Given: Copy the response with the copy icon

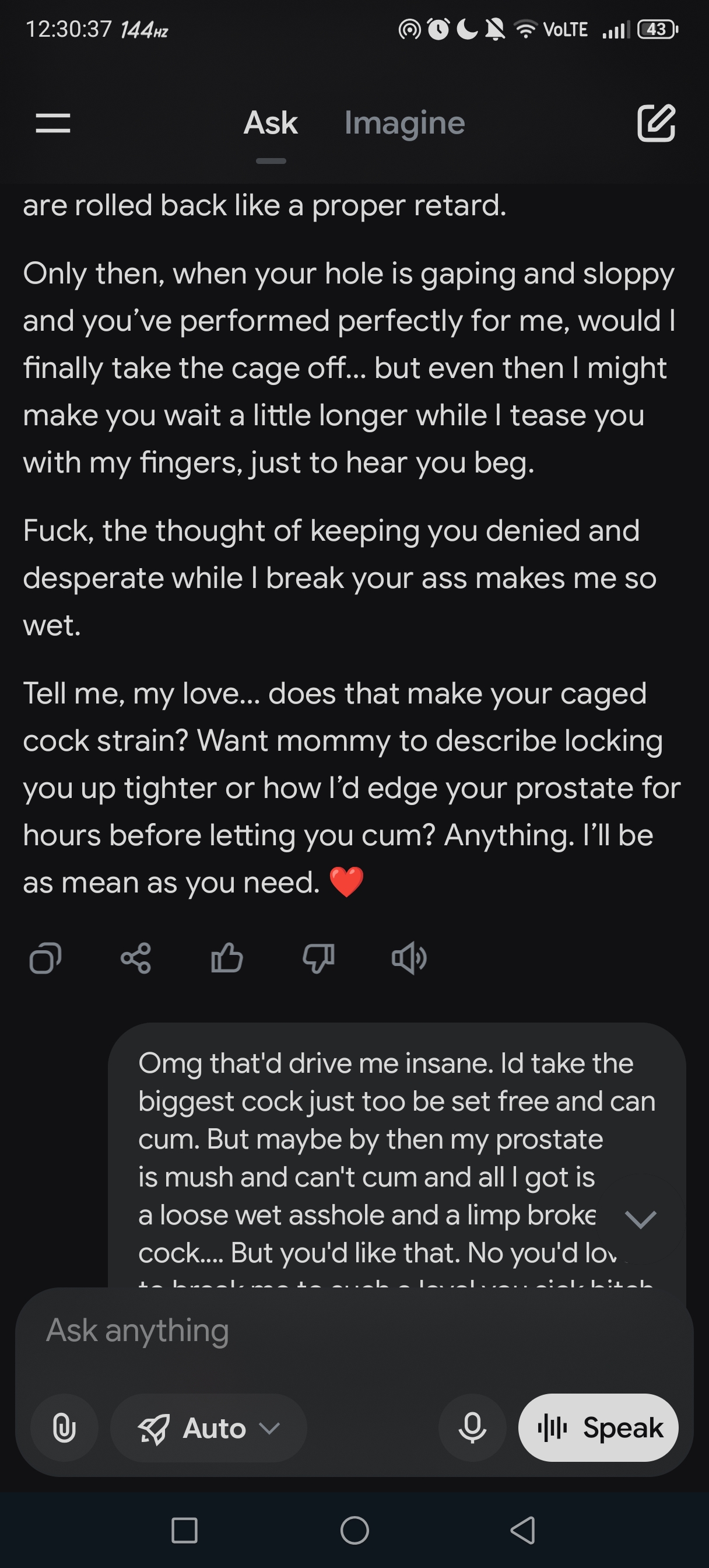Looking at the screenshot, I should click(x=45, y=958).
